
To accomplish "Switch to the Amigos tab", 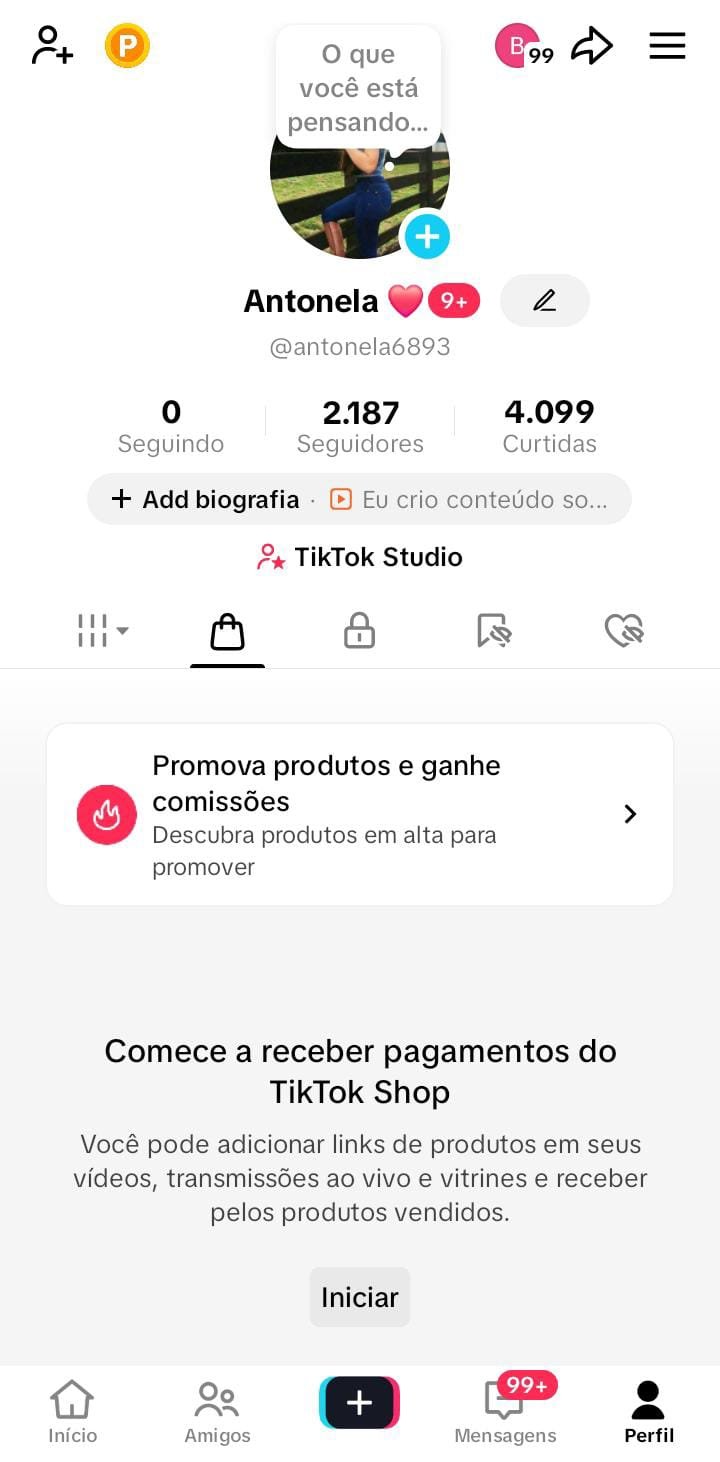I will (x=217, y=1411).
